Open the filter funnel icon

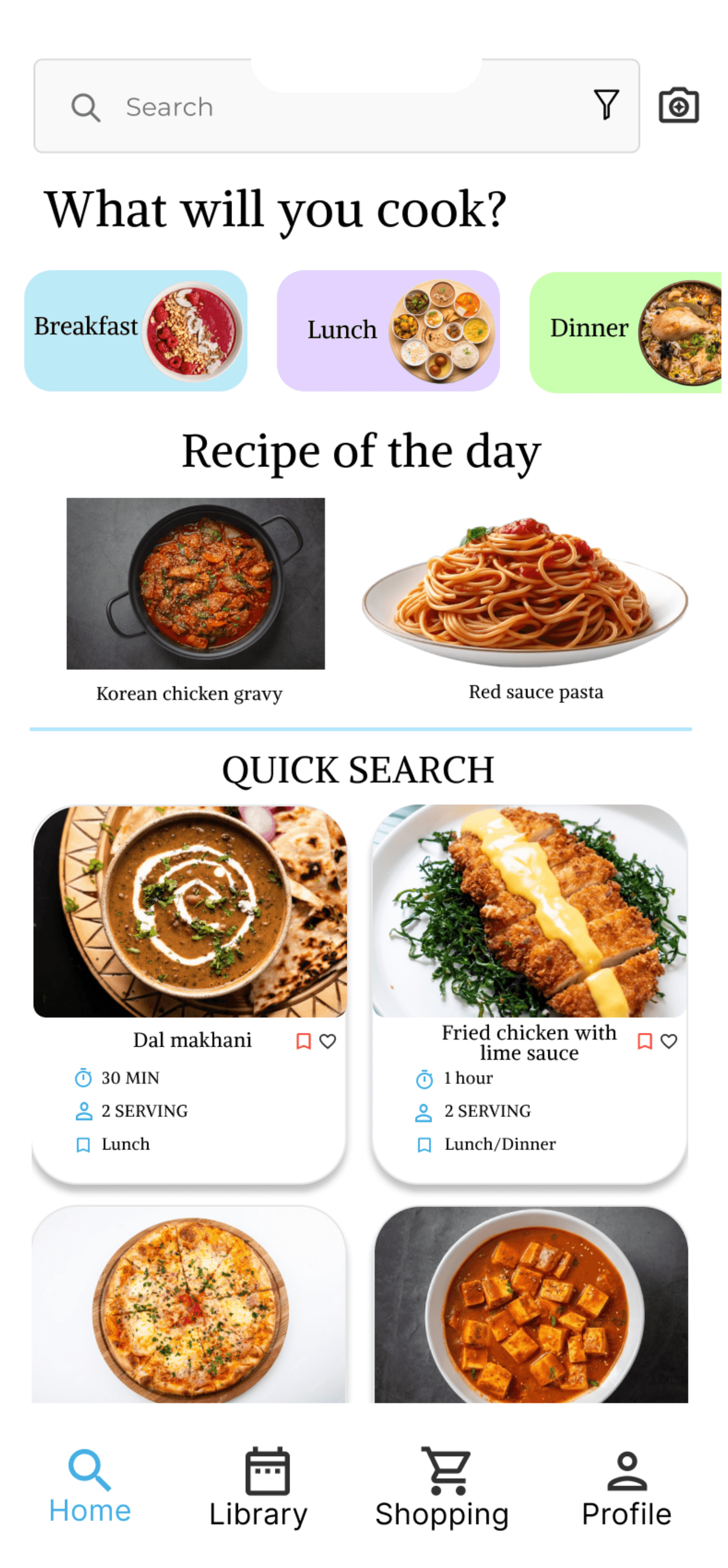[605, 105]
